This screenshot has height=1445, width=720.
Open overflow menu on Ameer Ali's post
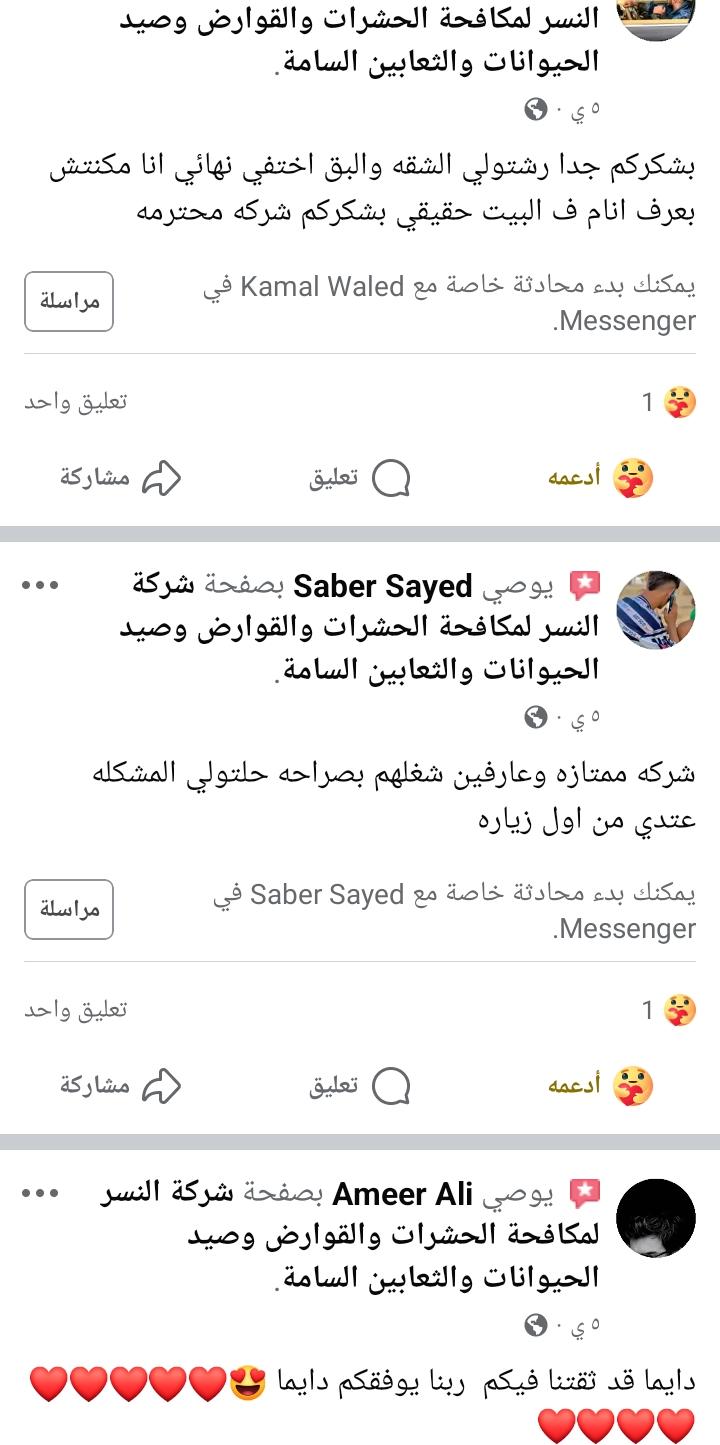point(41,1193)
